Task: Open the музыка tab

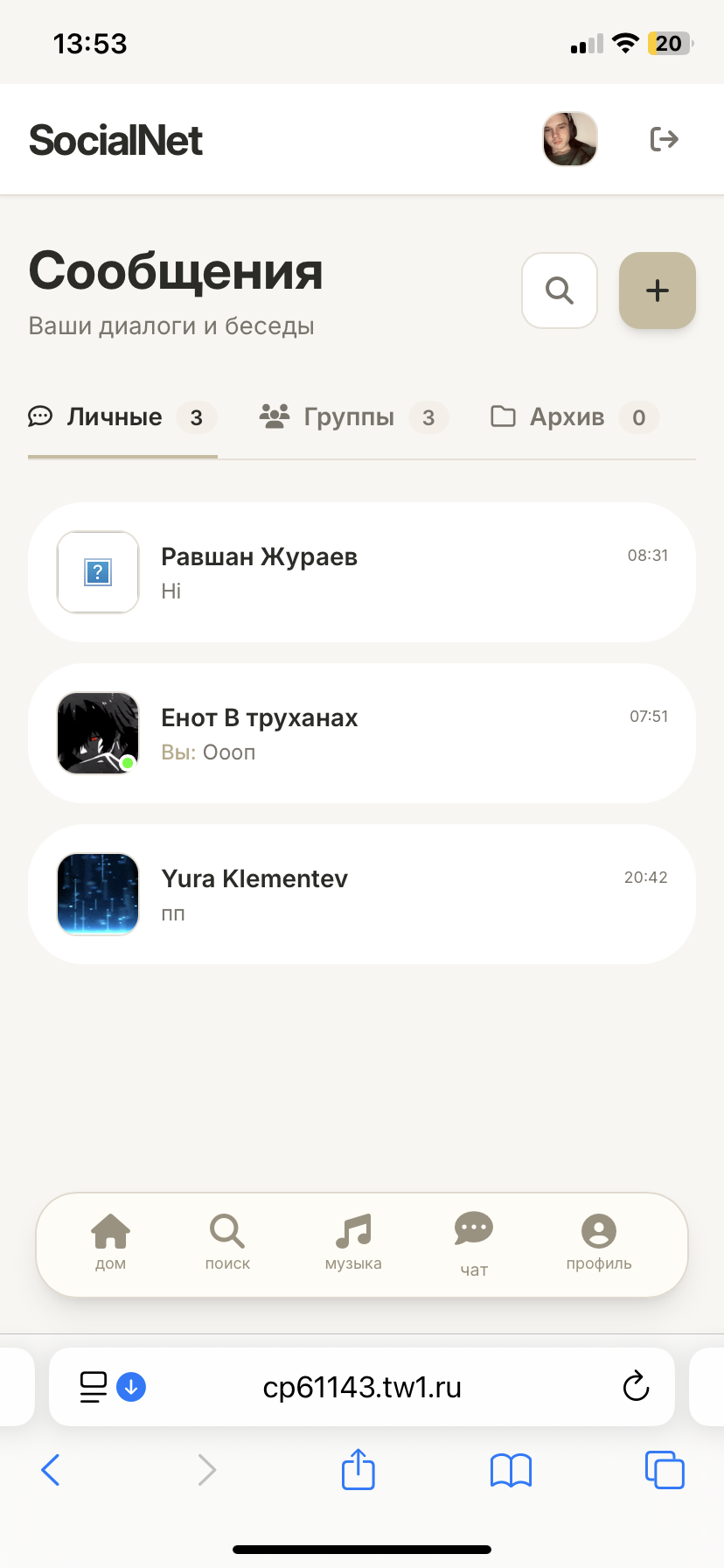Action: (x=353, y=1242)
